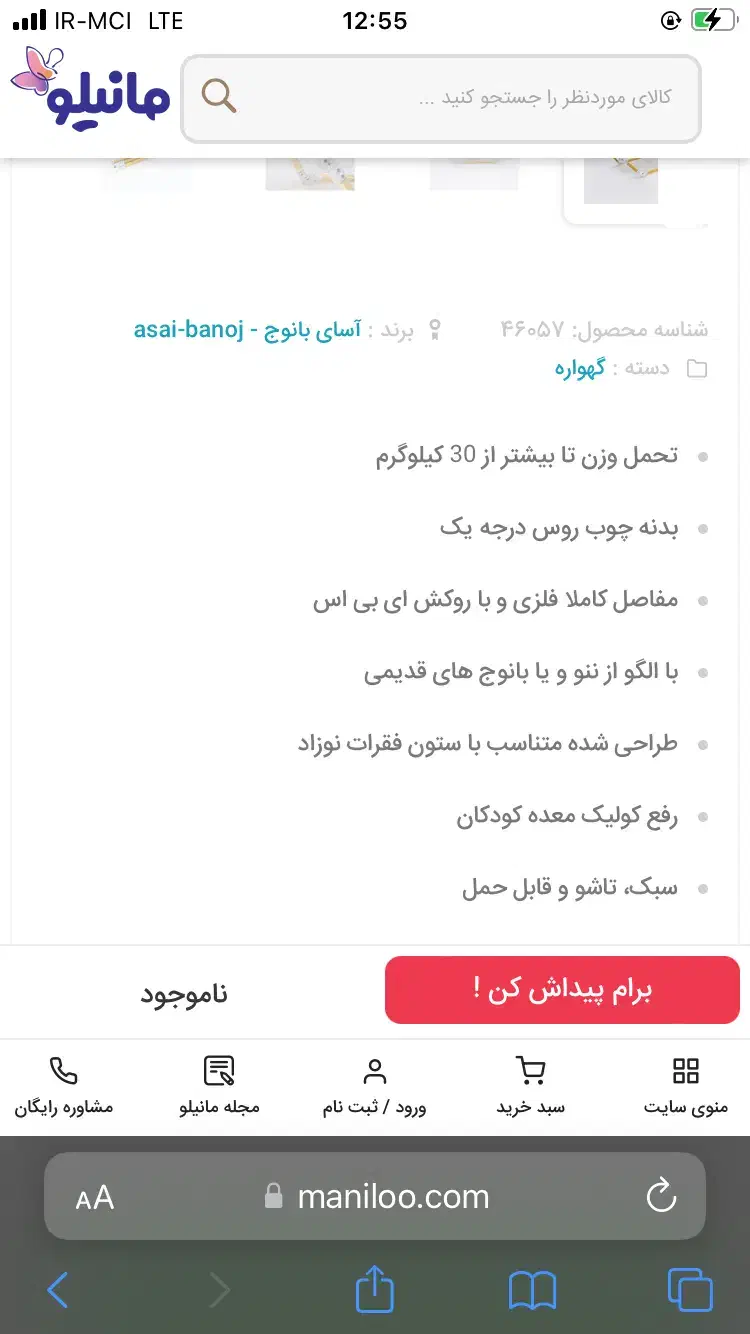
Task: Open مجله مانیلو magazine
Action: [x=219, y=1086]
